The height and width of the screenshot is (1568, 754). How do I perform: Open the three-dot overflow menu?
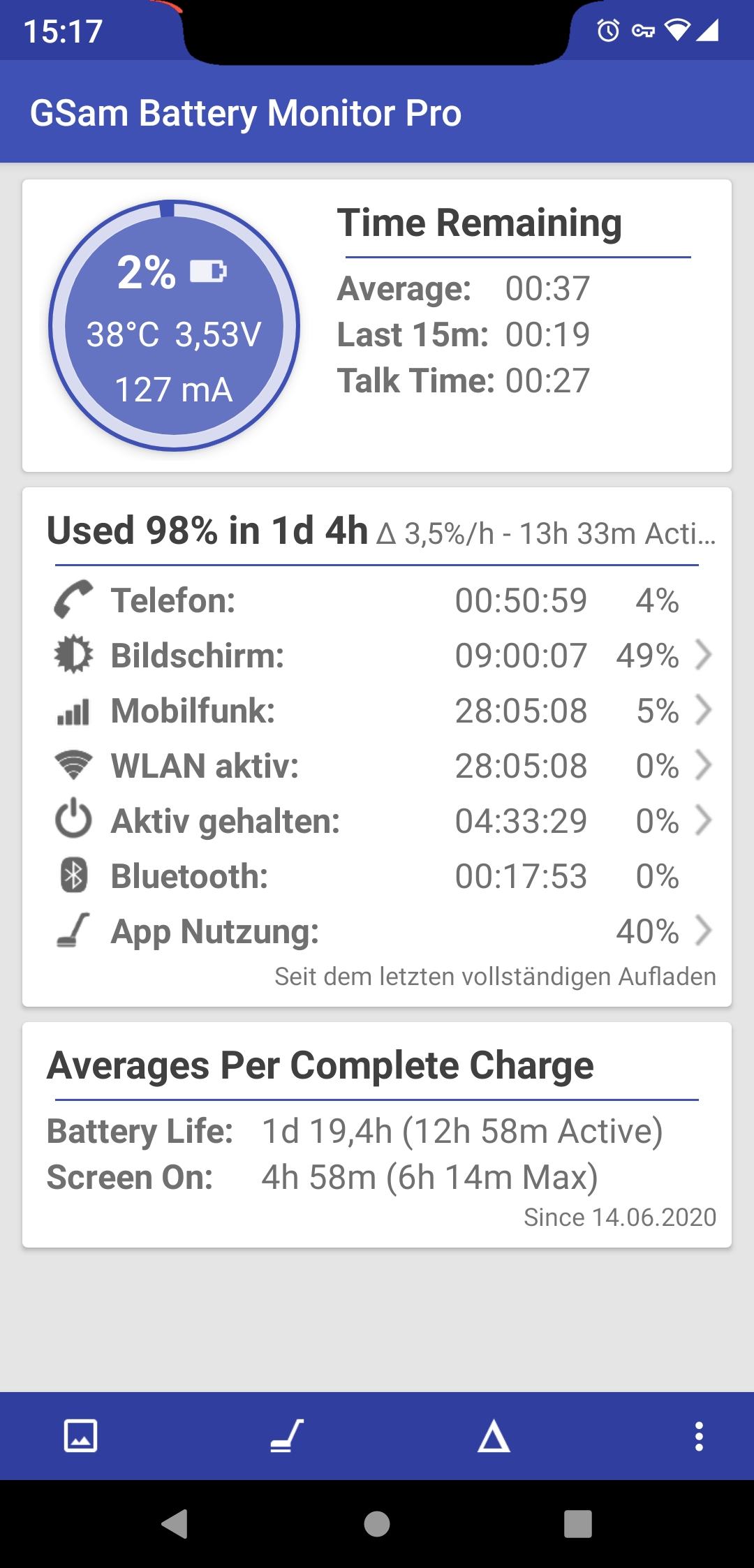[x=699, y=1437]
